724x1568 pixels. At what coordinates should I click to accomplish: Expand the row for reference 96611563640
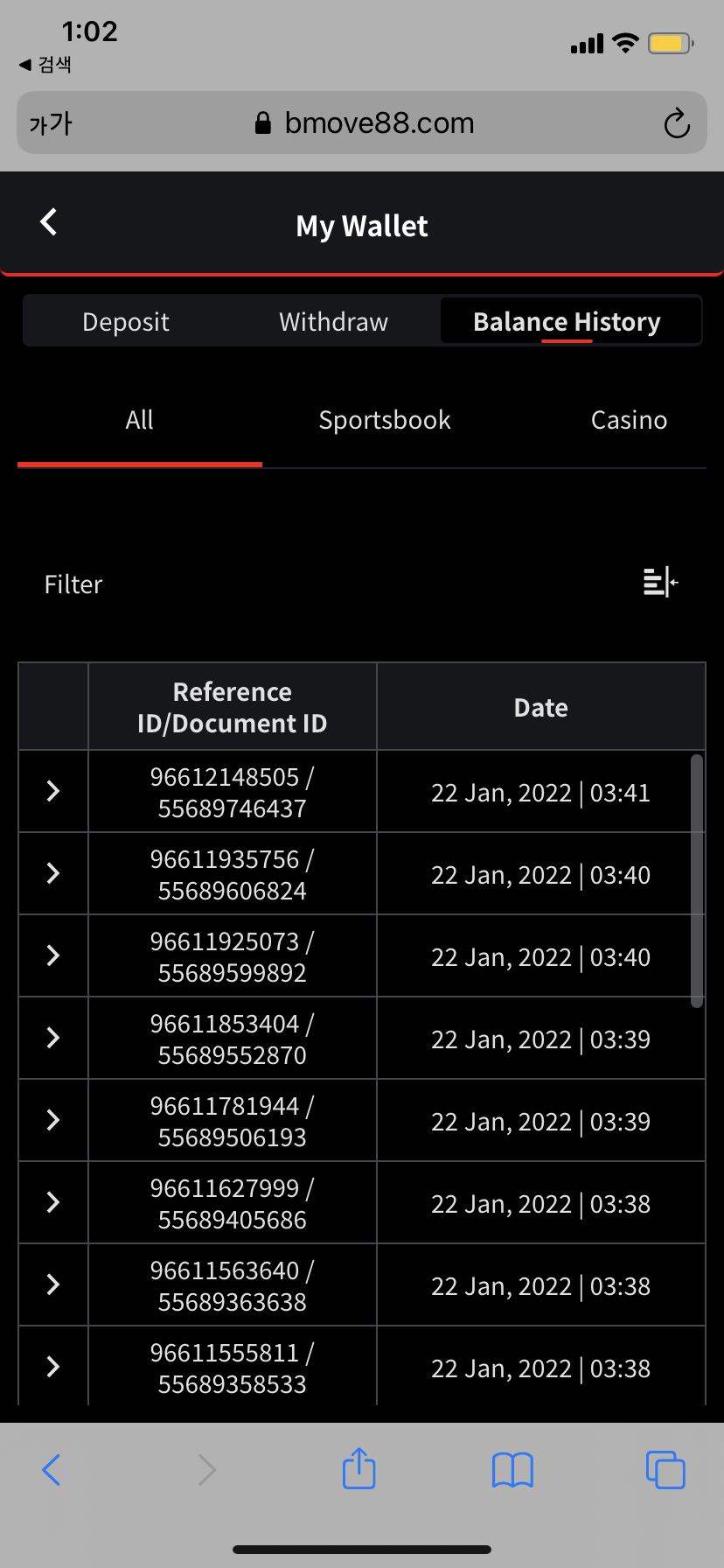[x=53, y=1284]
